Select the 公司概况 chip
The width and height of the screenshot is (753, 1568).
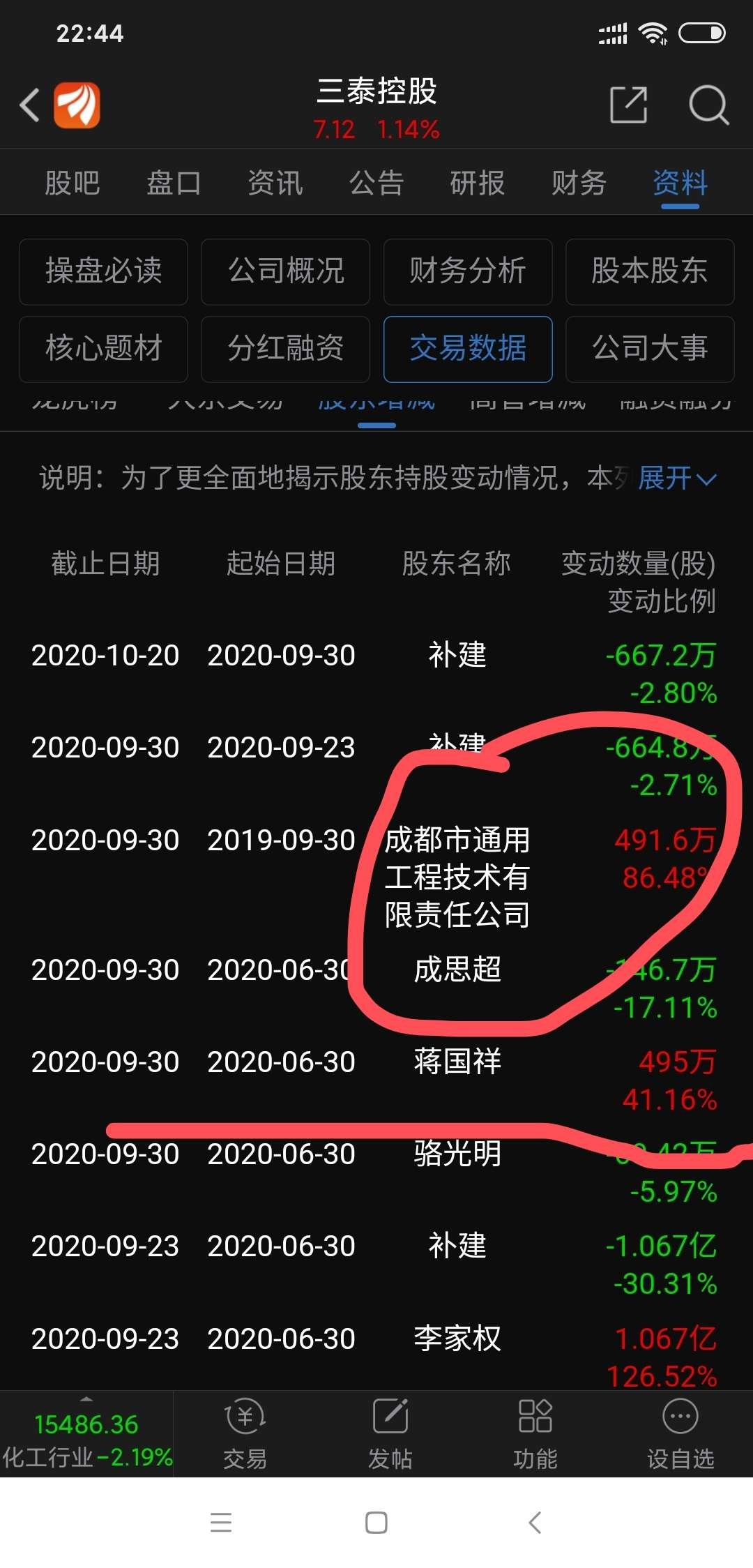(285, 271)
